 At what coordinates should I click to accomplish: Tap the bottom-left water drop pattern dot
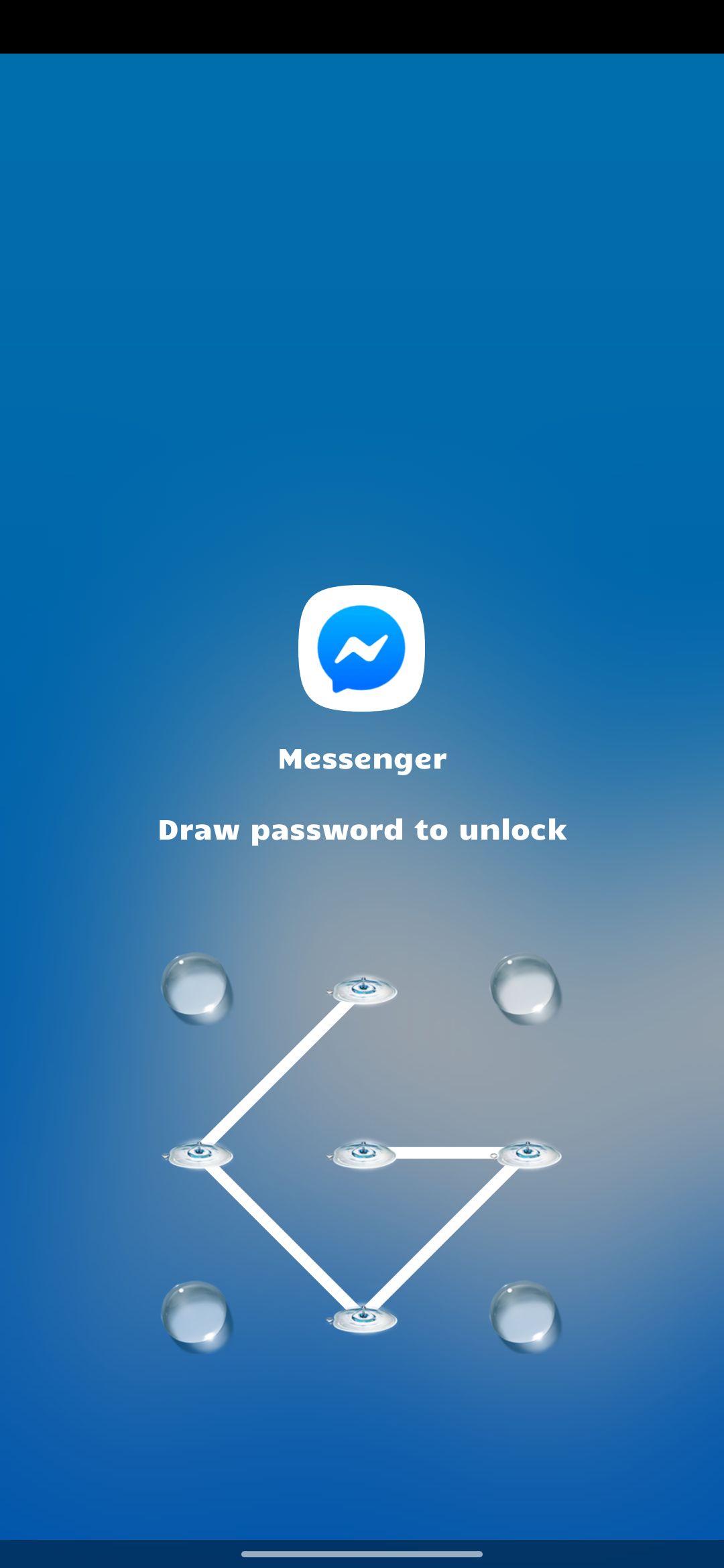click(x=196, y=1317)
